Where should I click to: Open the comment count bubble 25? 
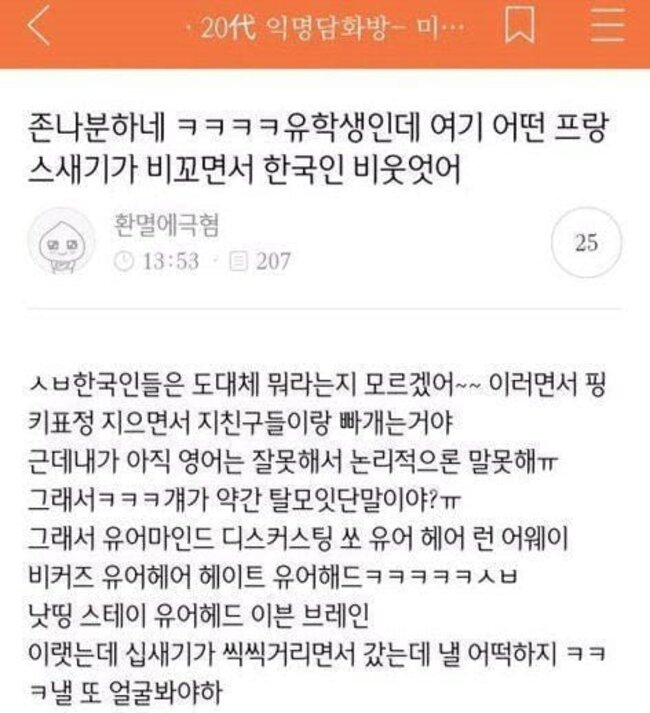(x=587, y=243)
